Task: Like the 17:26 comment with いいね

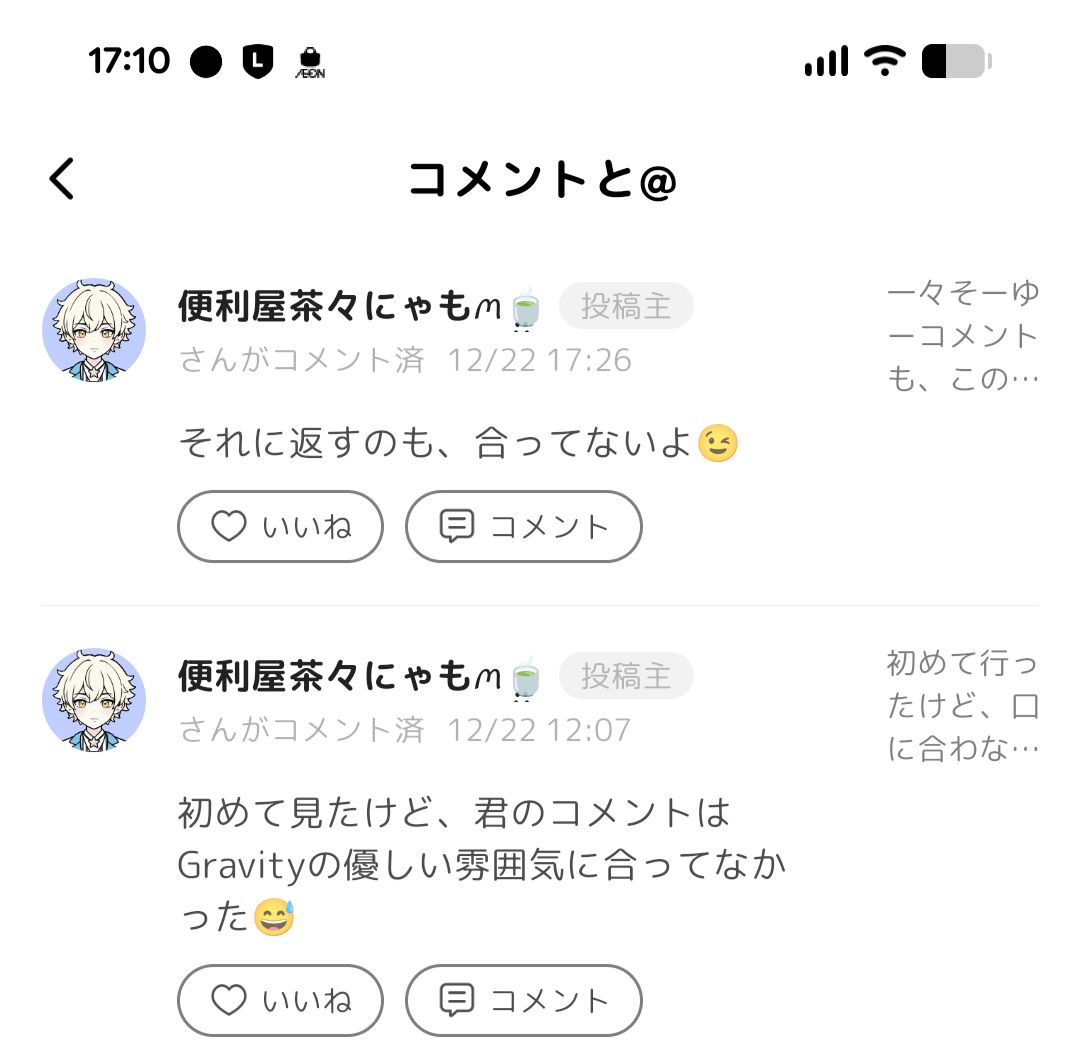Action: click(280, 526)
